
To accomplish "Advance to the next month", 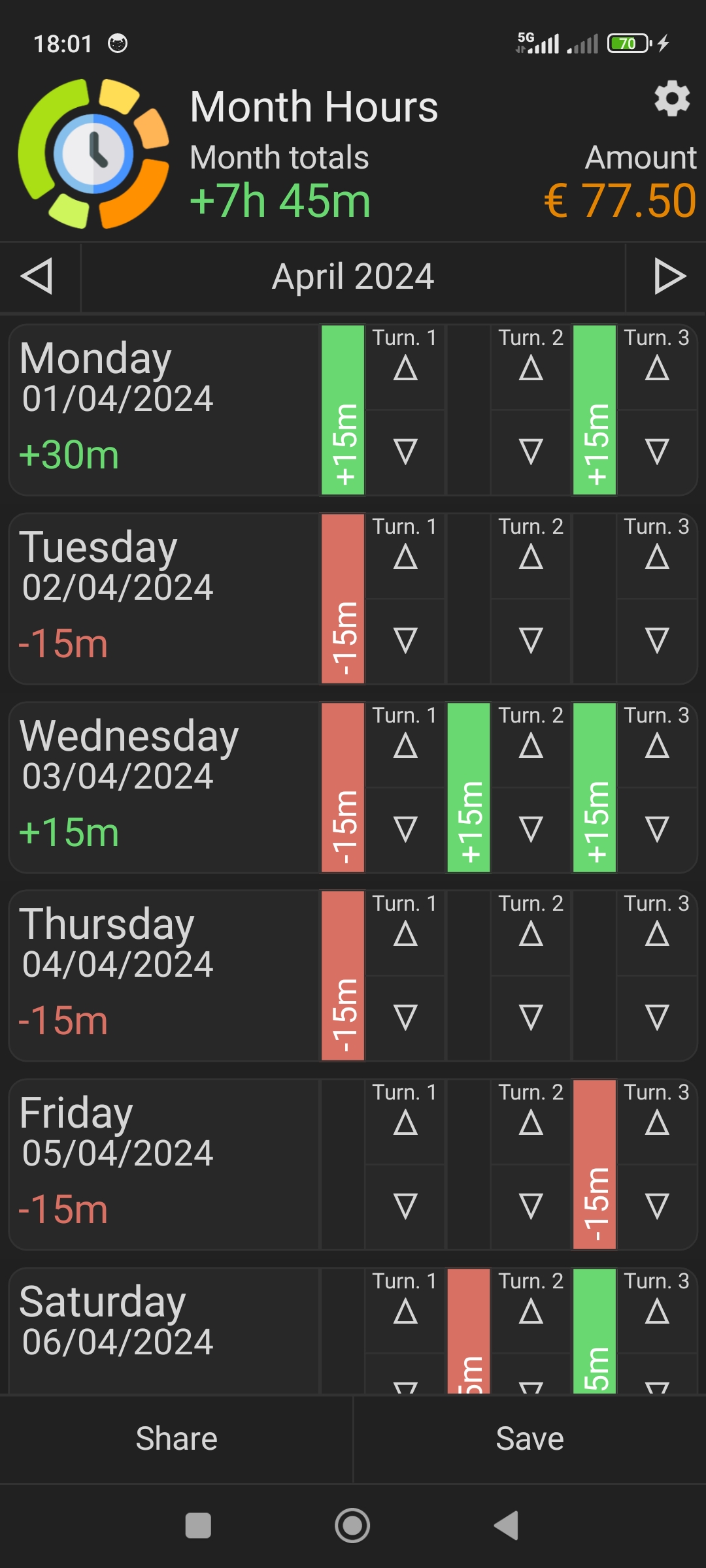I will (x=668, y=276).
